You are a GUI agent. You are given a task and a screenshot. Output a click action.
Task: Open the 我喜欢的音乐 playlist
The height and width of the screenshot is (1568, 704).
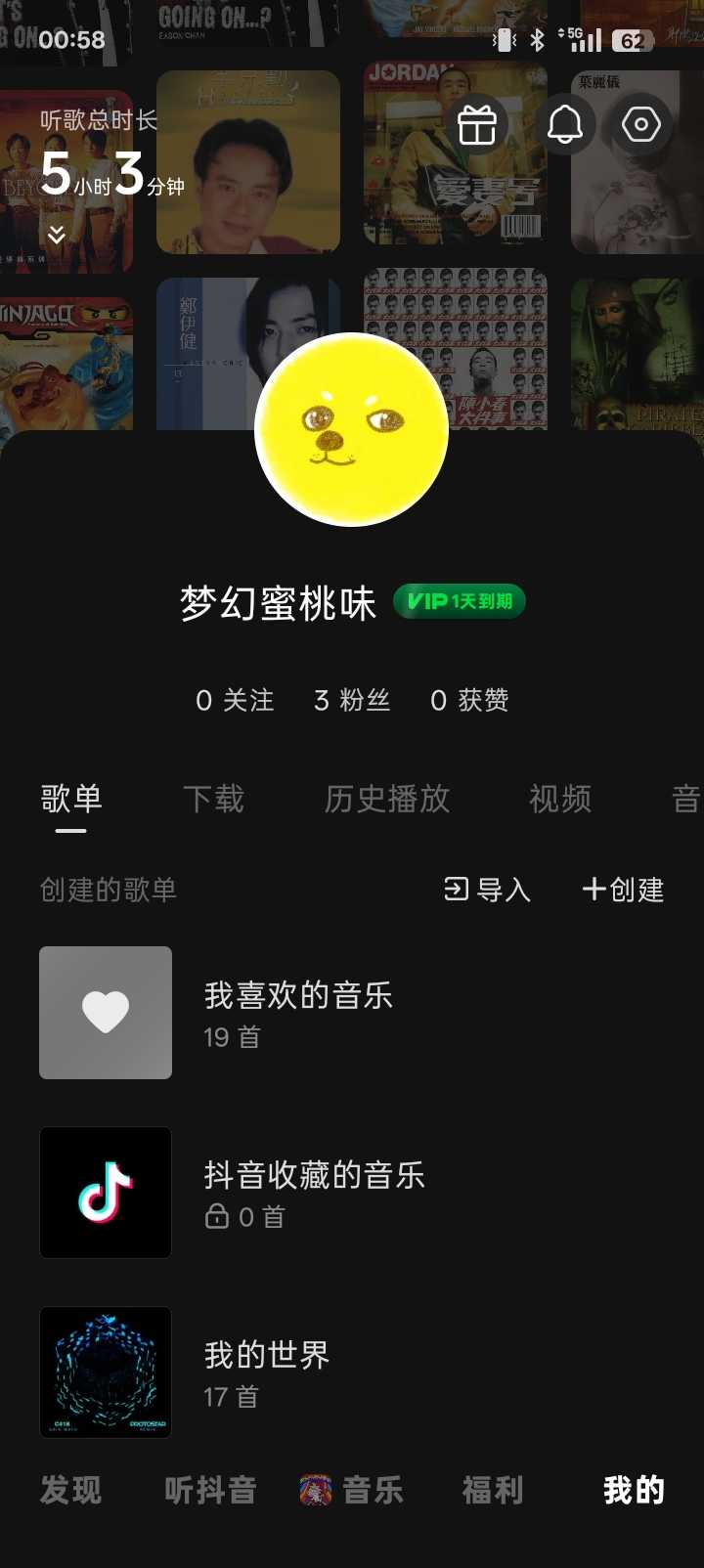click(298, 1013)
